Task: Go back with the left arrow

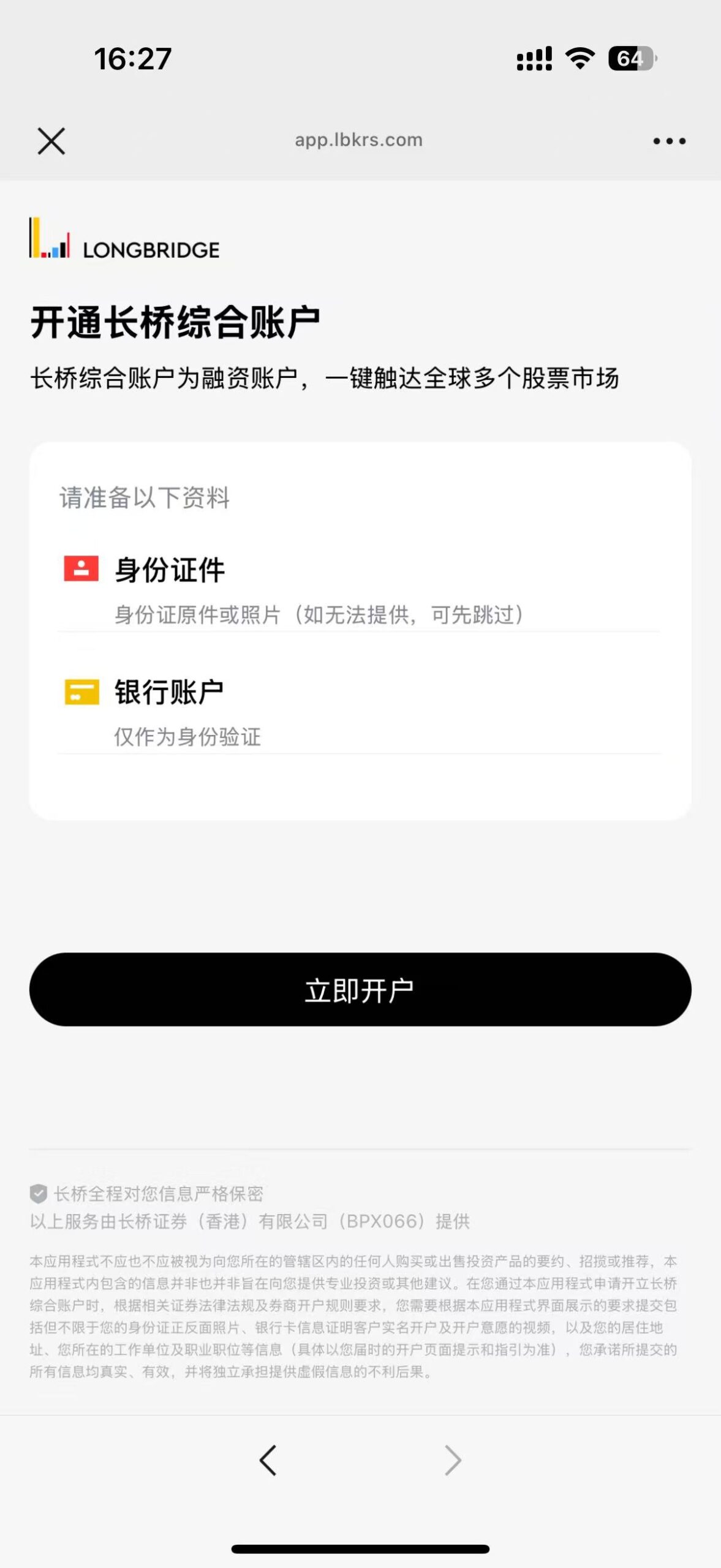Action: click(x=268, y=1460)
